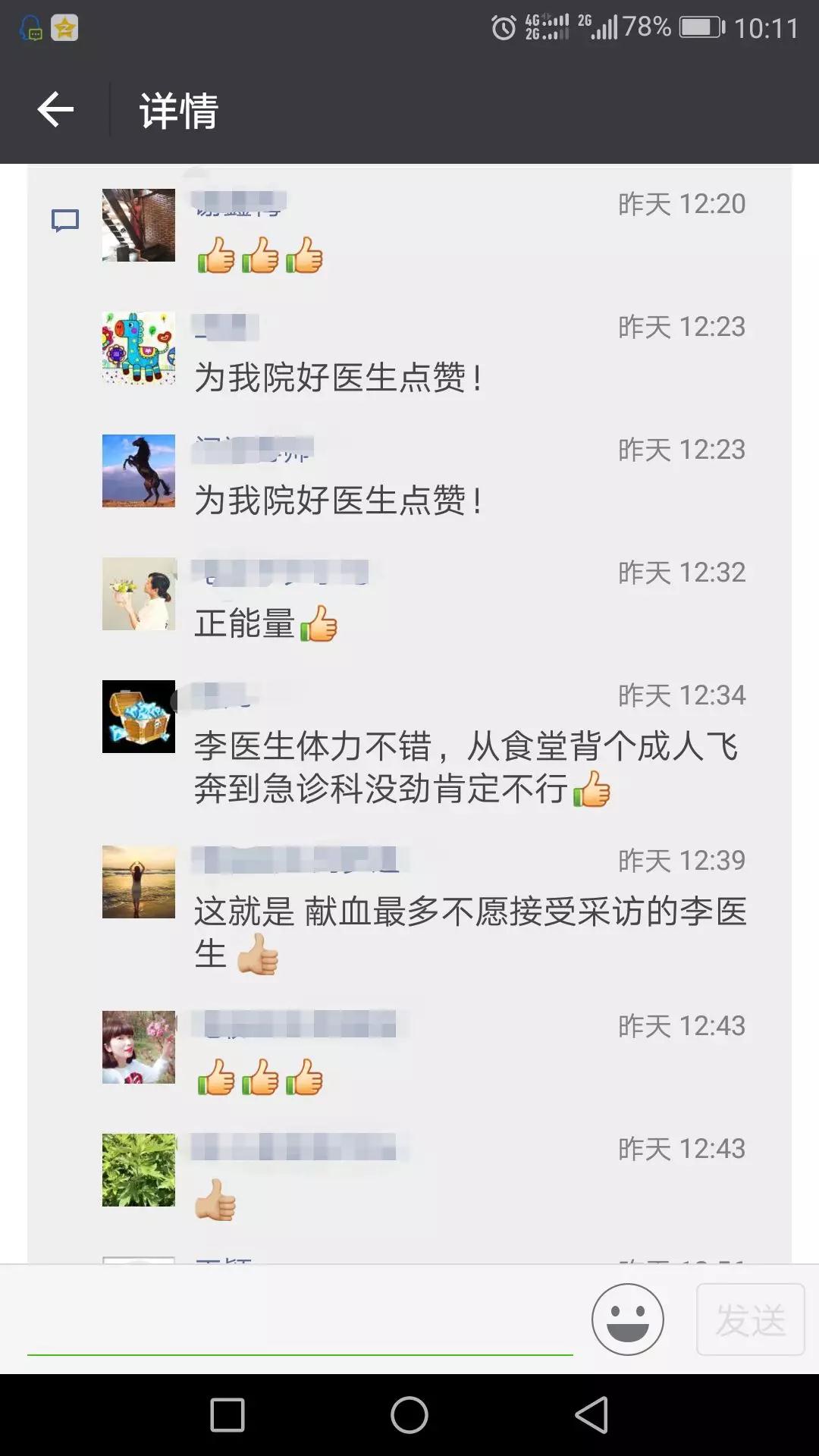Tap the 发送 send button
The image size is (819, 1456).
click(x=750, y=1319)
